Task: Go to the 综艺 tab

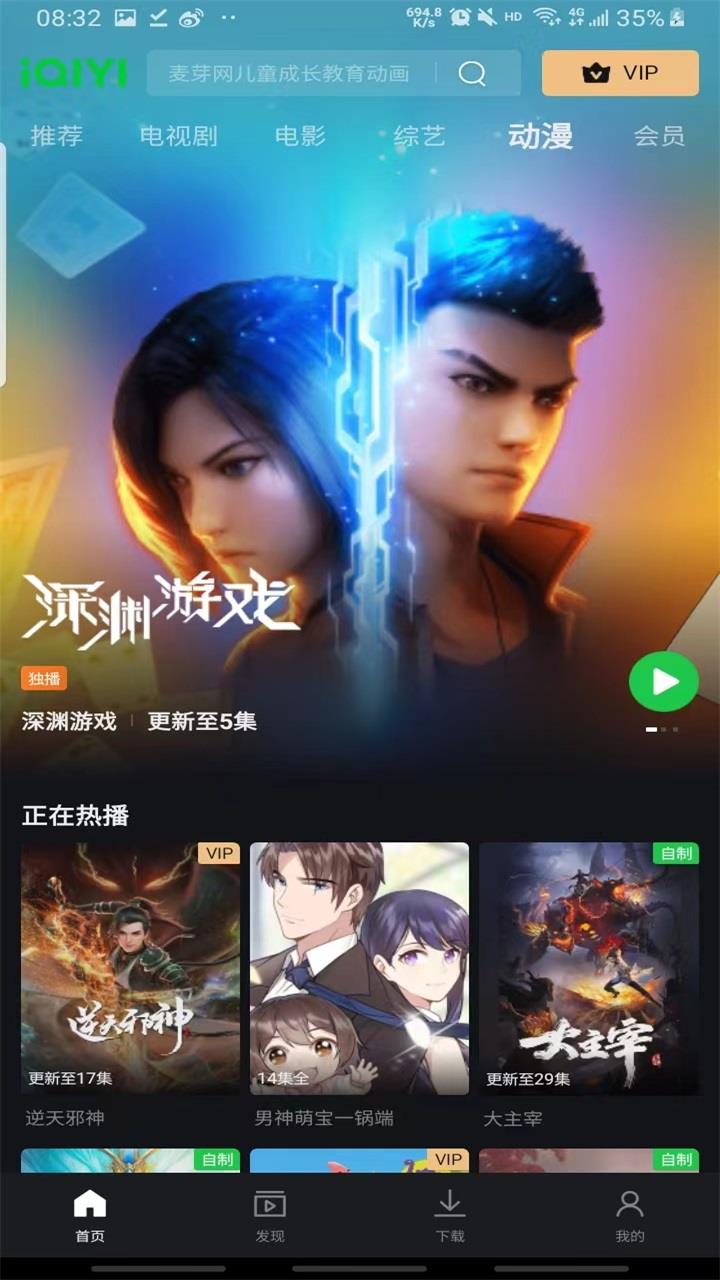Action: click(x=420, y=136)
